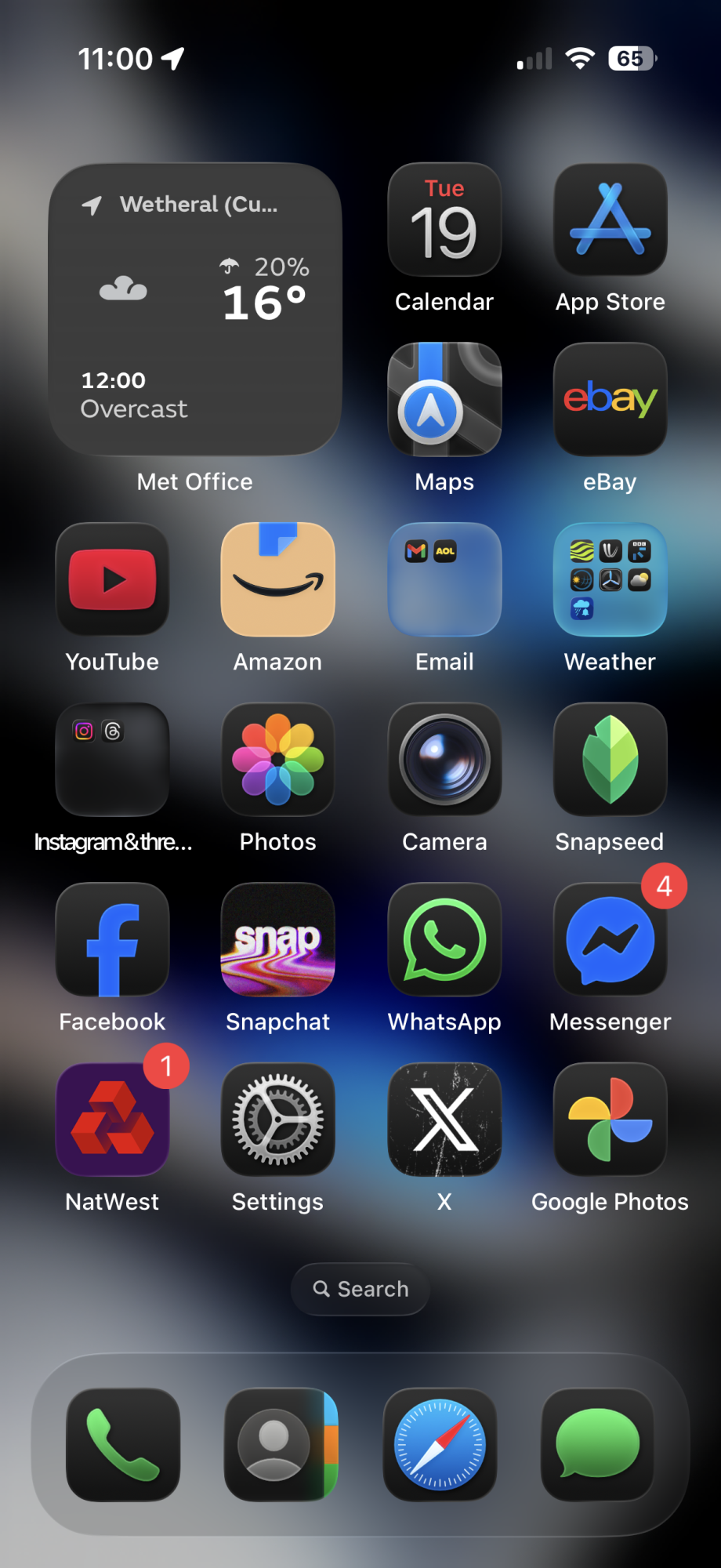Launch the App Store

pyautogui.click(x=610, y=220)
